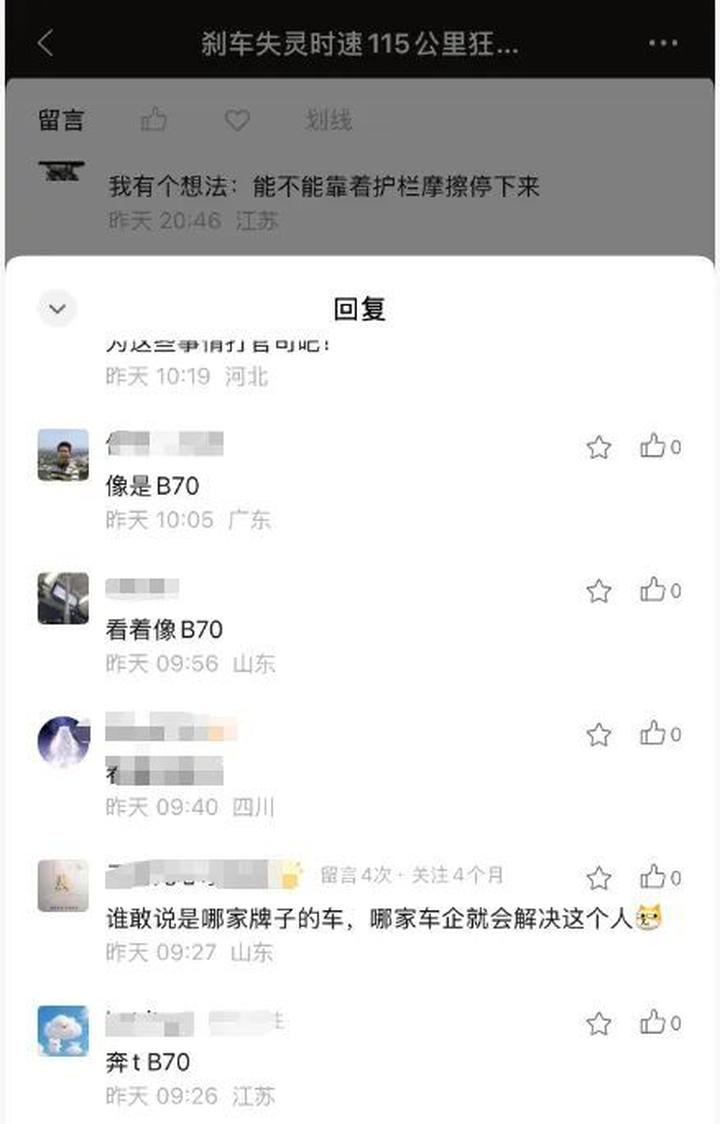Star the 看着像B70 reply from 山东
Image resolution: width=720 pixels, height=1124 pixels.
click(x=599, y=591)
